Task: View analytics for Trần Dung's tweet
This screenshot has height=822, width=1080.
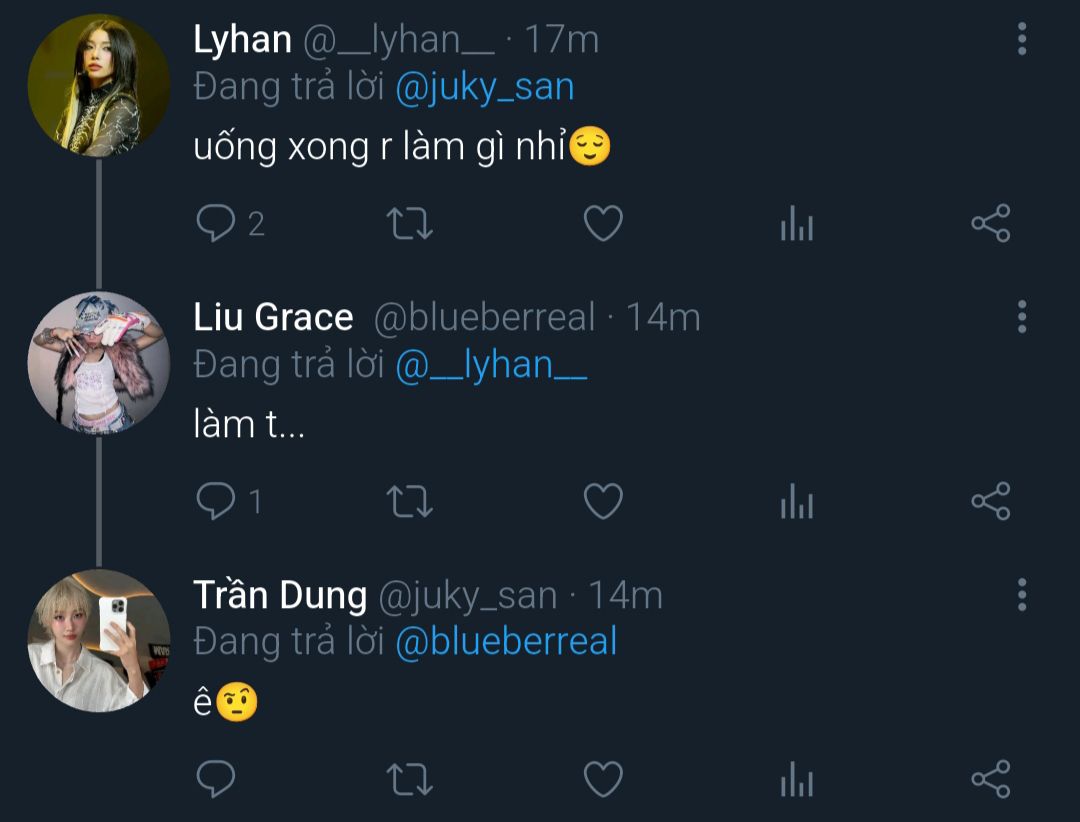Action: click(797, 780)
